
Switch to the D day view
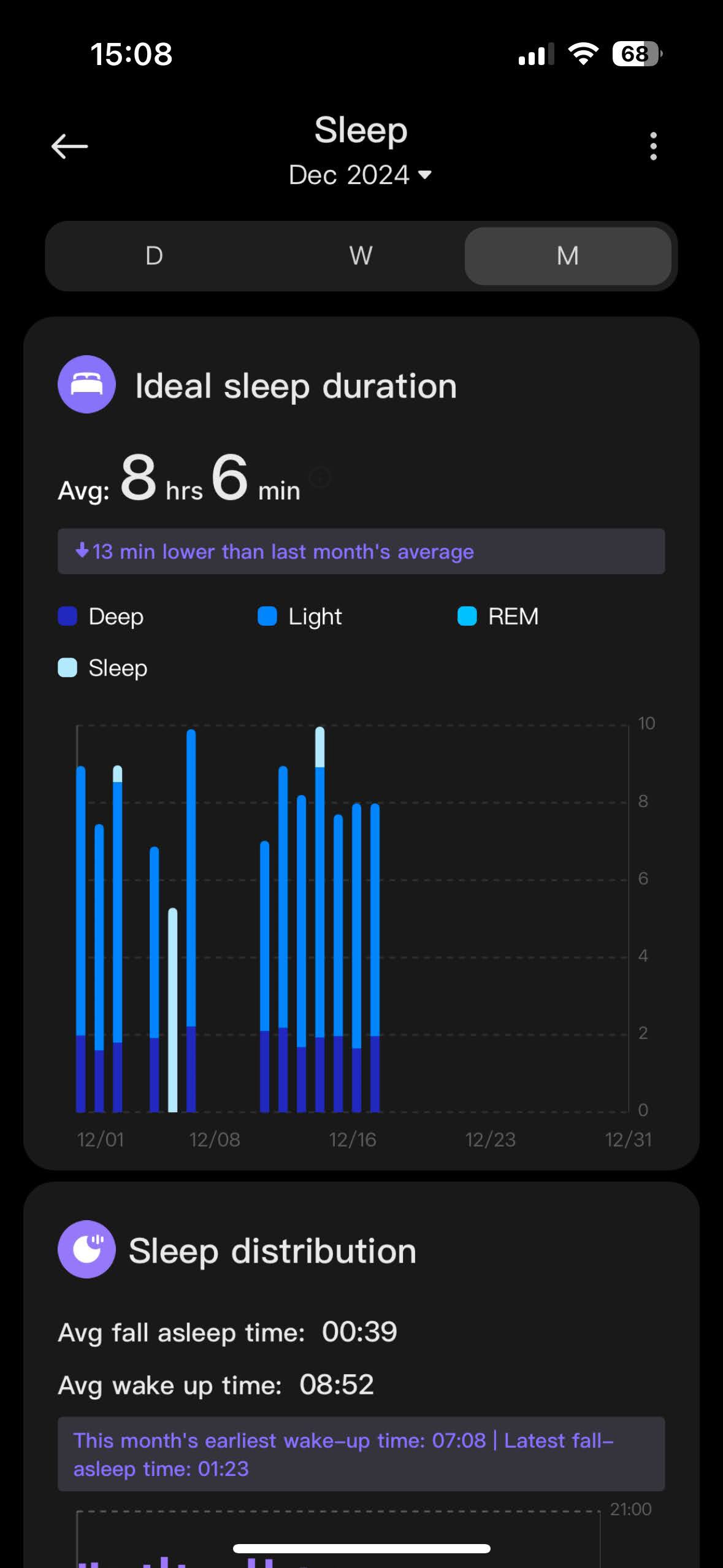click(x=154, y=256)
